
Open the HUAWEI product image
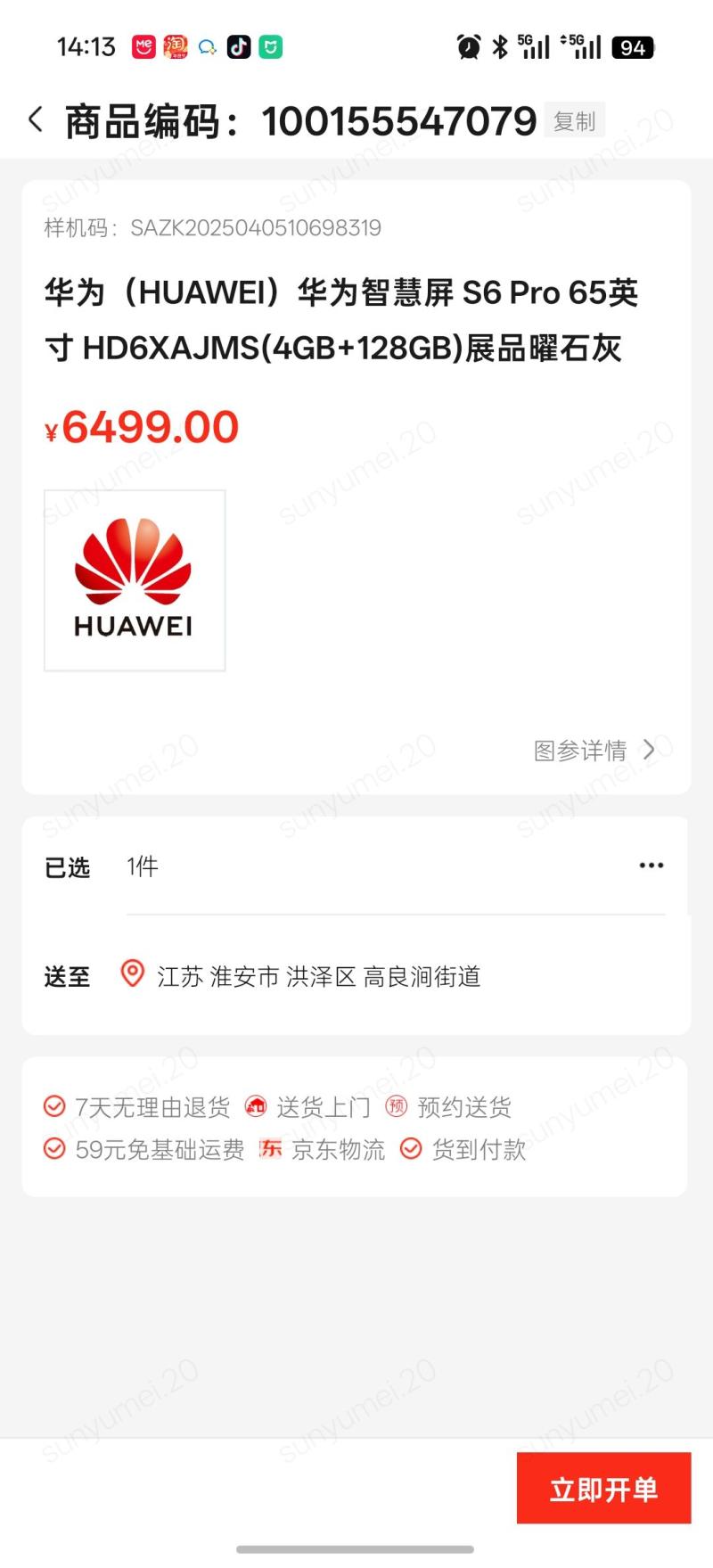point(135,579)
